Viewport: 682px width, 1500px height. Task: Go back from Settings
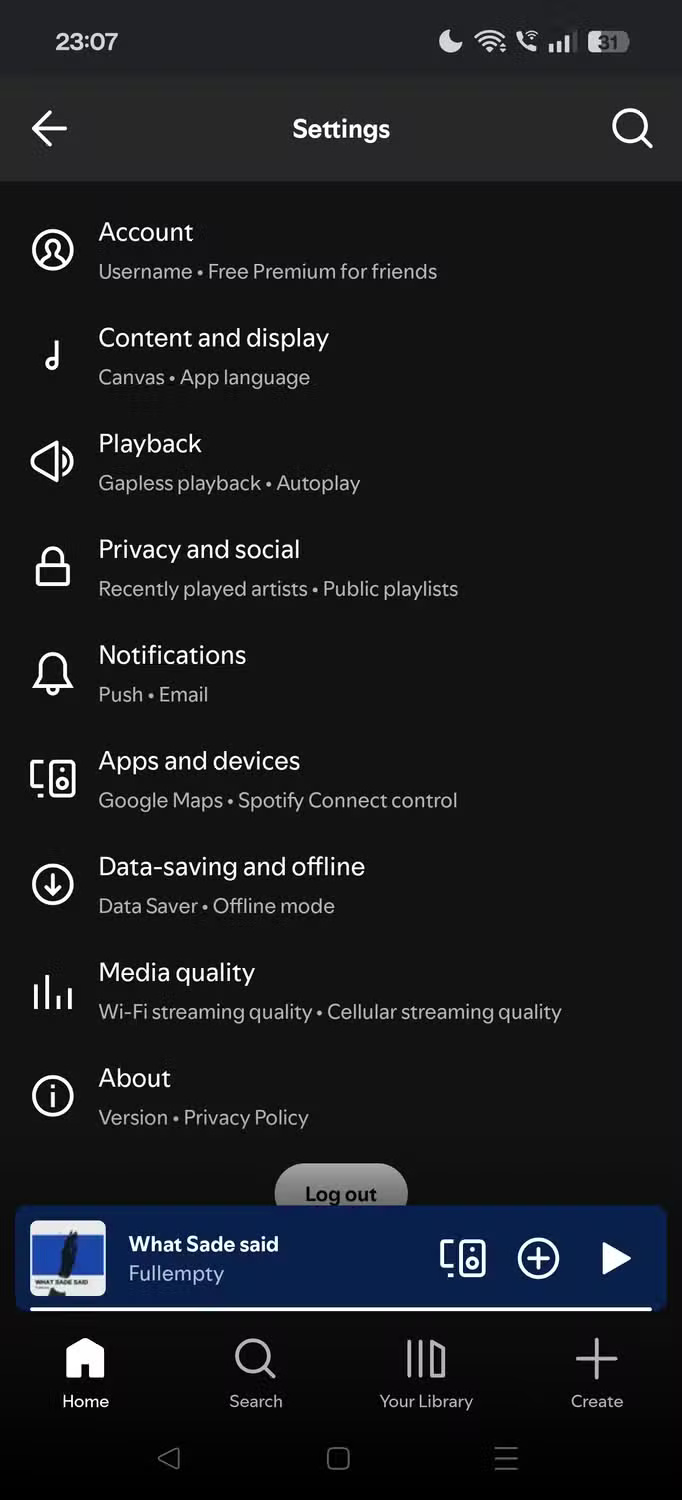49,129
